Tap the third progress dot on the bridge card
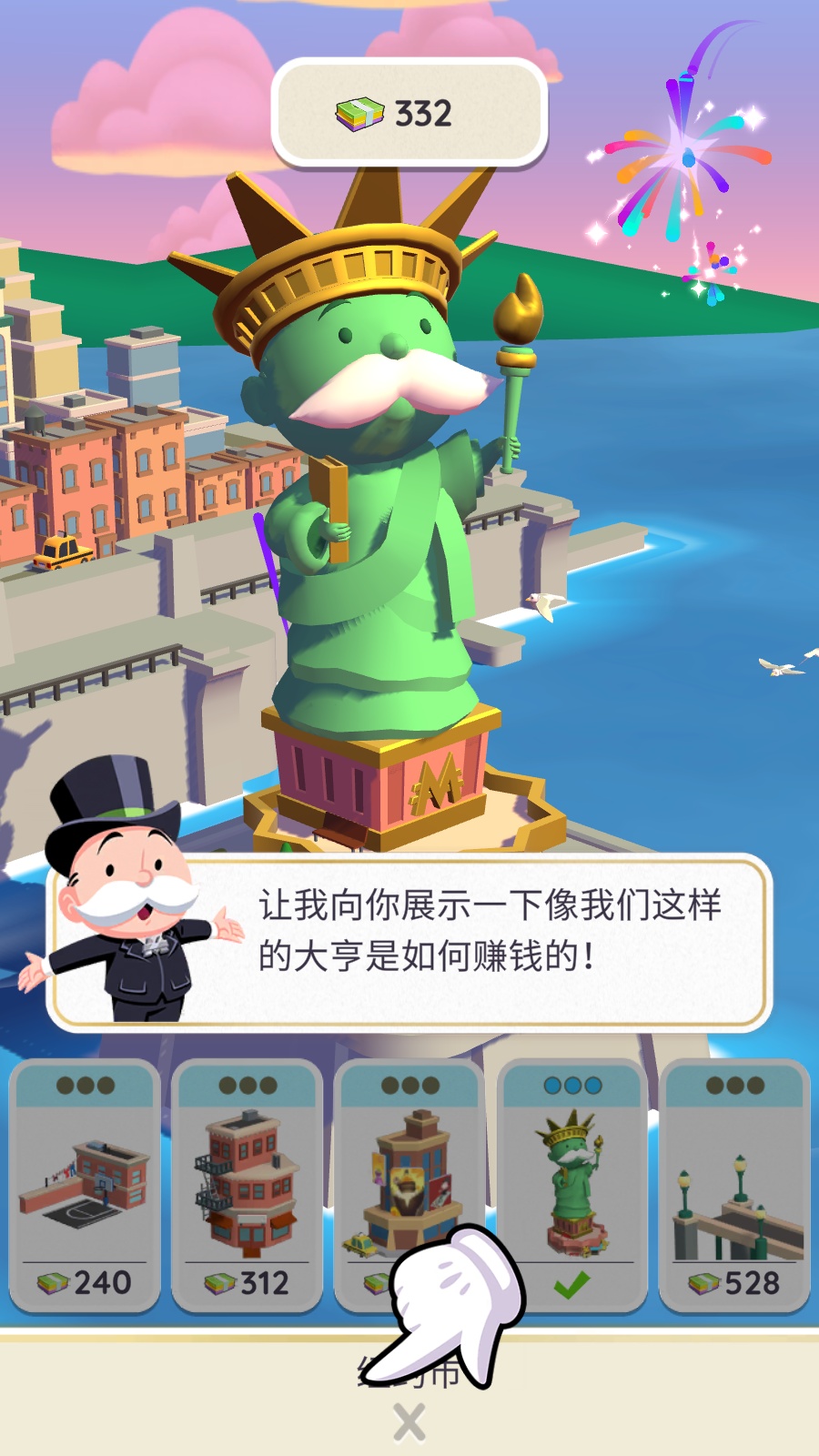Viewport: 819px width, 1456px height. [x=755, y=1083]
